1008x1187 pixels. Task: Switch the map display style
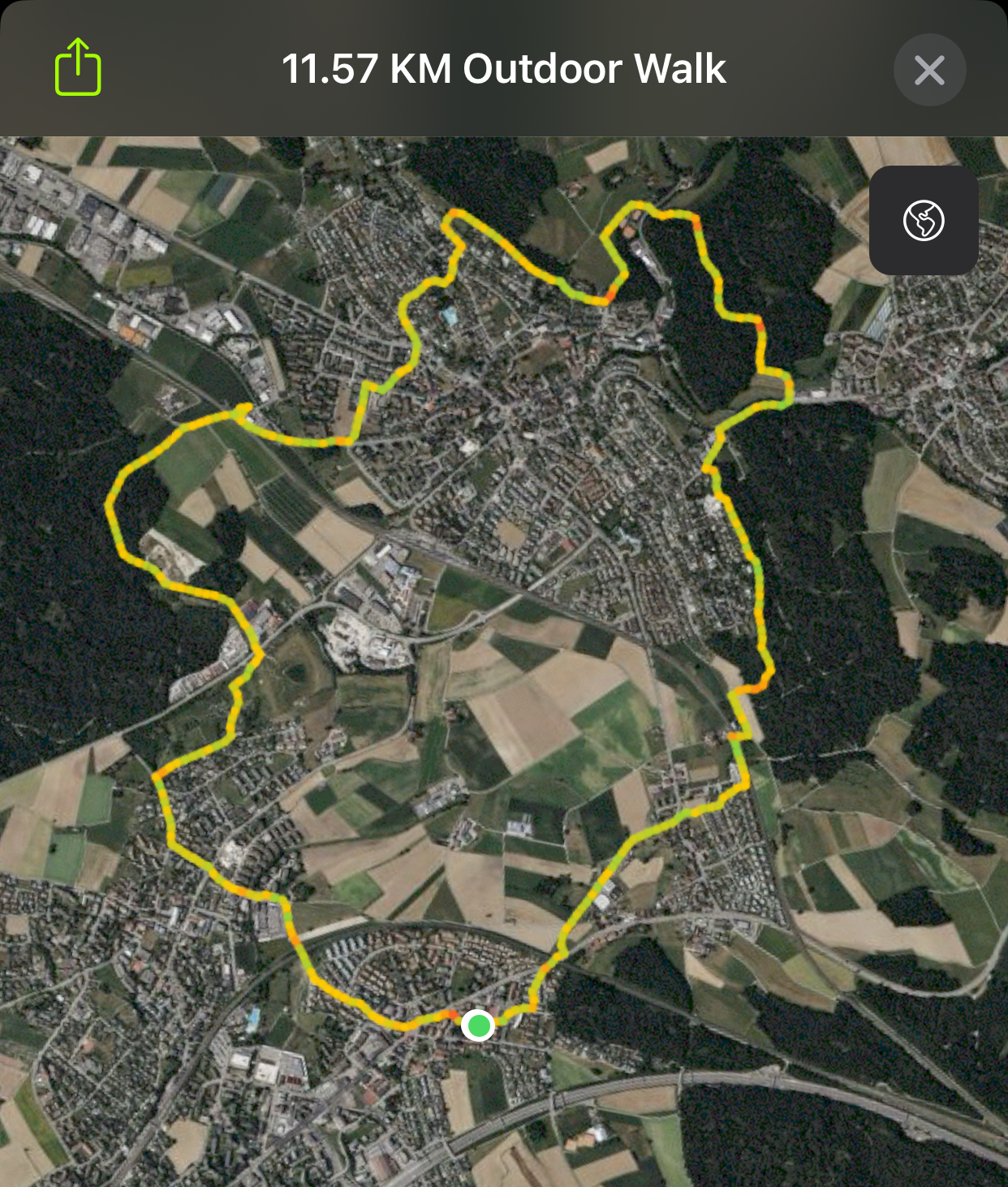[x=924, y=220]
